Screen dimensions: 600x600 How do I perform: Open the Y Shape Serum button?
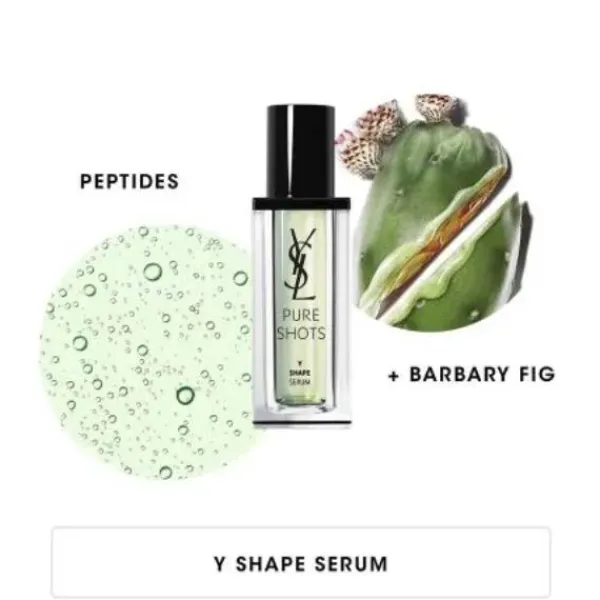[300, 562]
